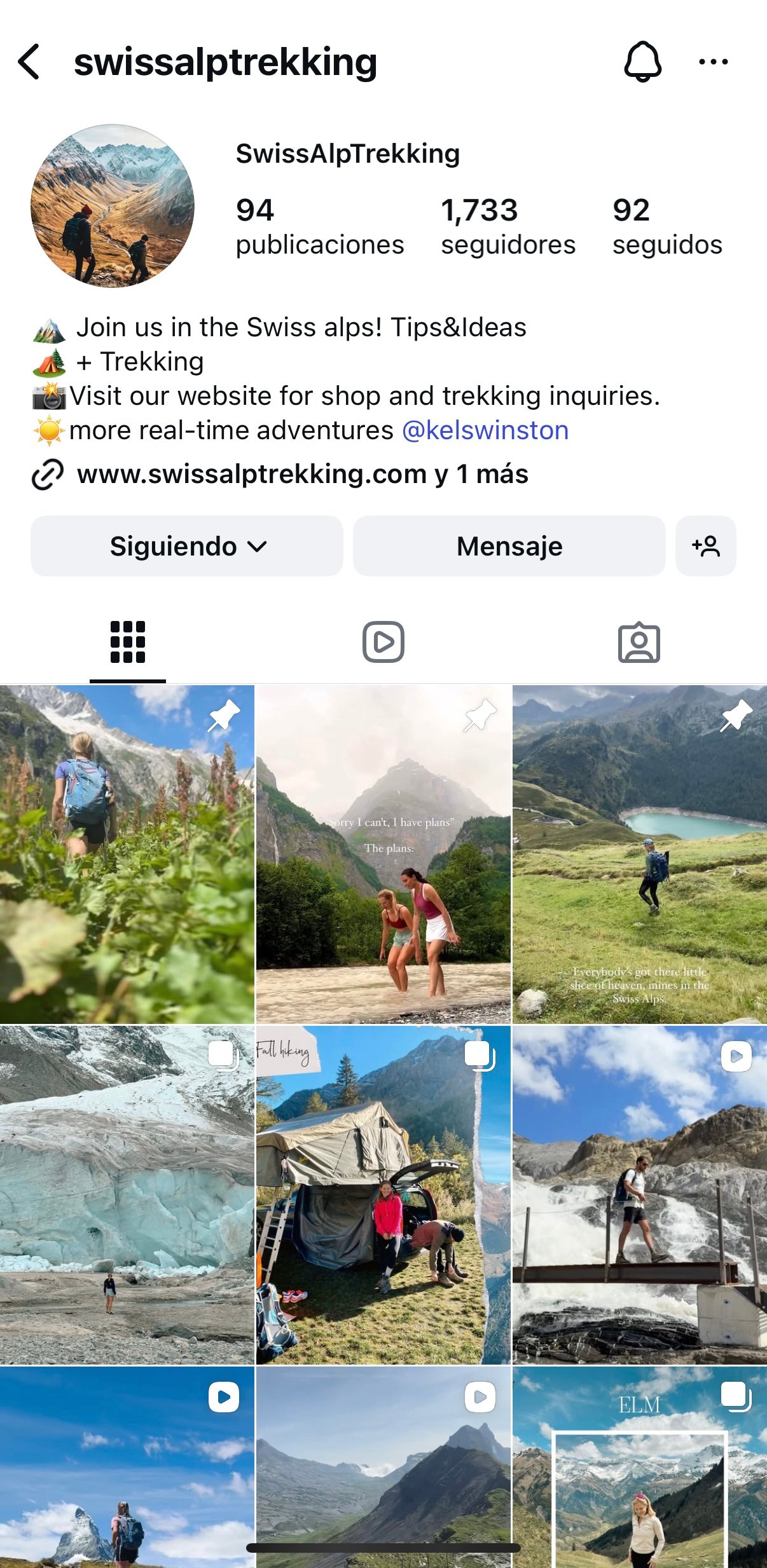Open the glacier carousel post
767x1568 pixels.
click(x=127, y=1195)
